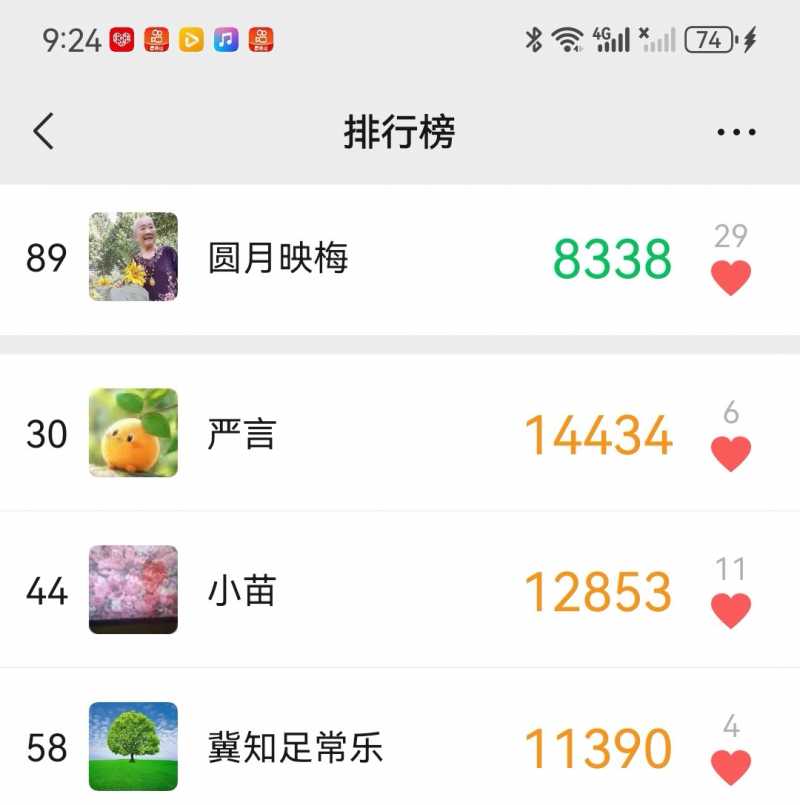Give 小苗 a like
Image resolution: width=800 pixels, height=805 pixels.
click(731, 609)
